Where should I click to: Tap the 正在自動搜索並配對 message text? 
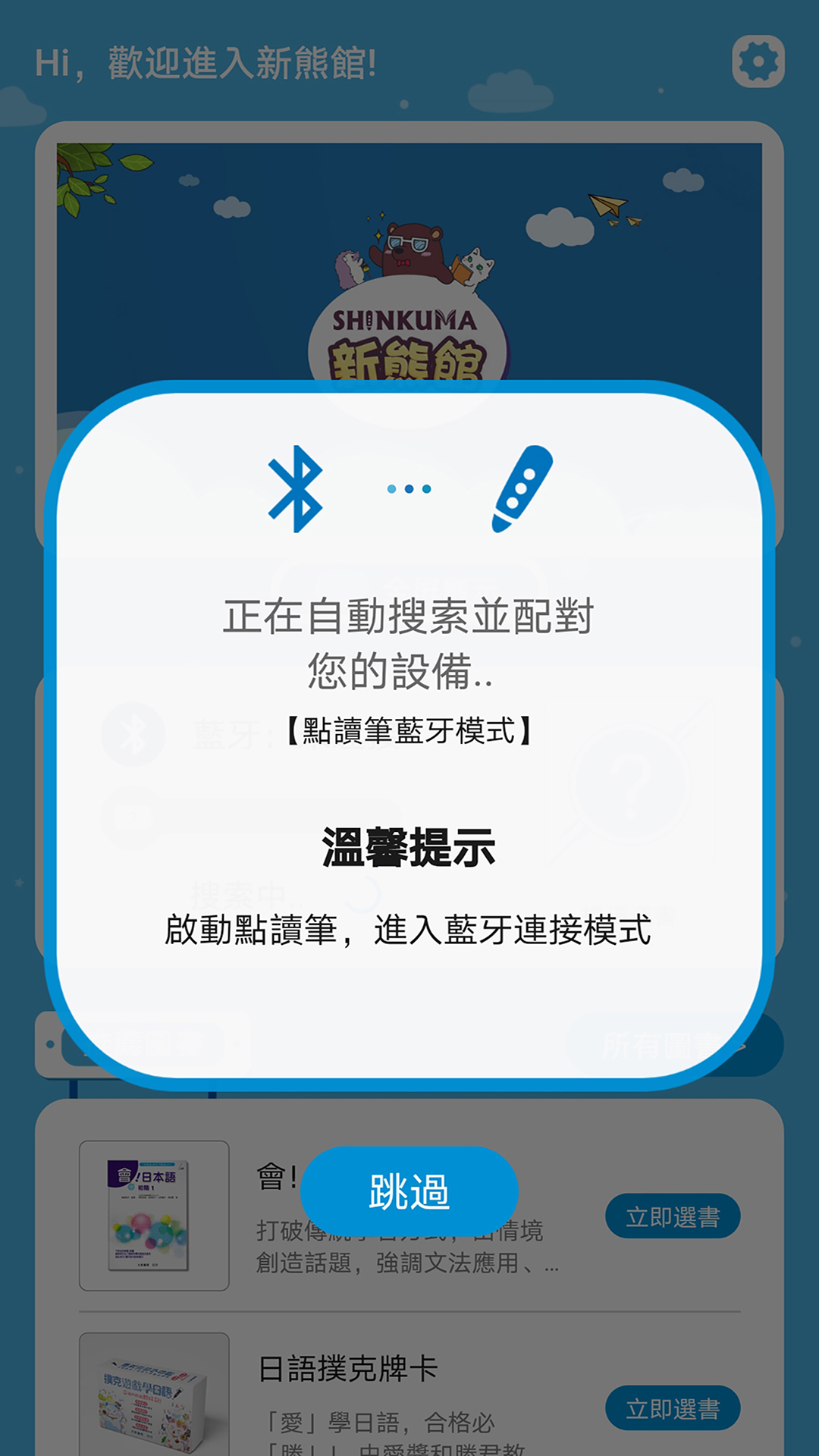[x=409, y=618]
